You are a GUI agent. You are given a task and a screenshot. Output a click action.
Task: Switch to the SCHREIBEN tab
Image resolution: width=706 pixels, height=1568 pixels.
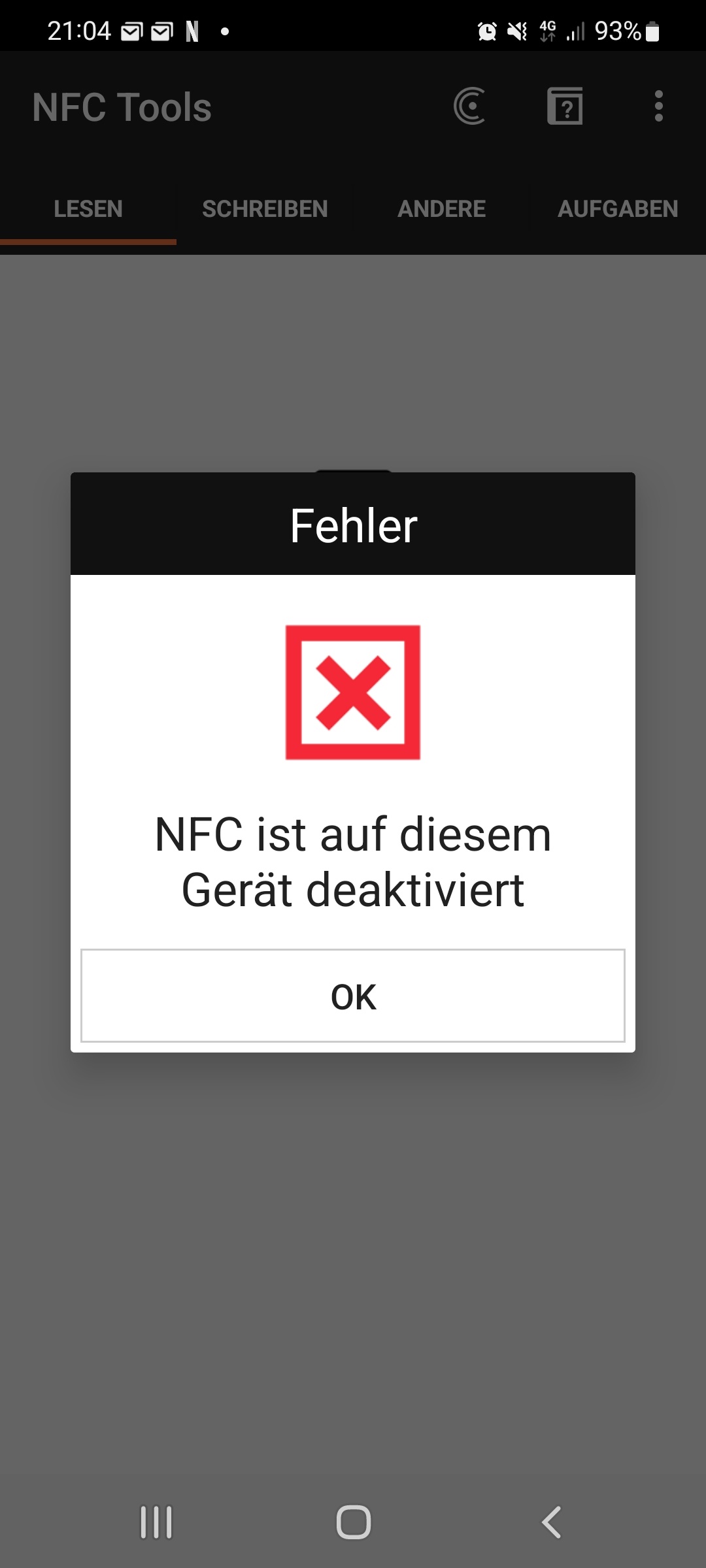pos(265,209)
